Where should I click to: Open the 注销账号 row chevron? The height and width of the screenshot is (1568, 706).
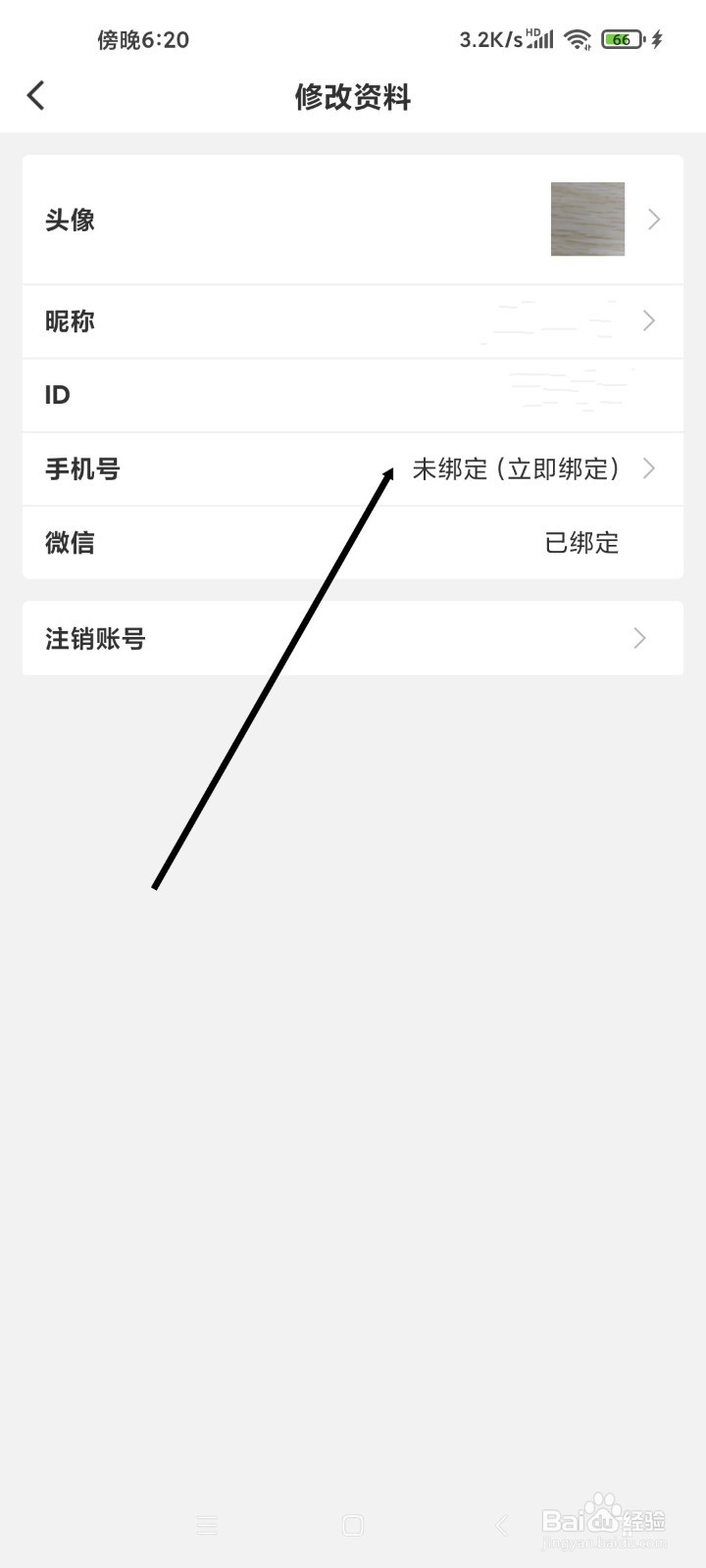[640, 638]
